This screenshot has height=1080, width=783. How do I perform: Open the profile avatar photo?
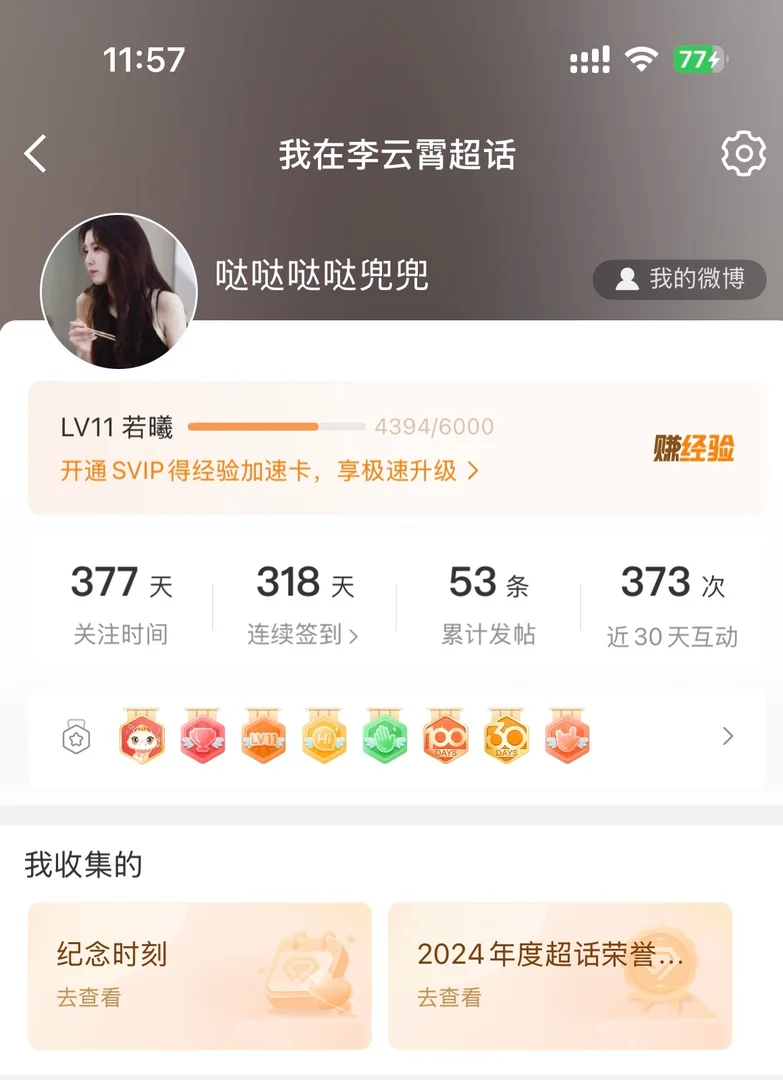coord(119,291)
